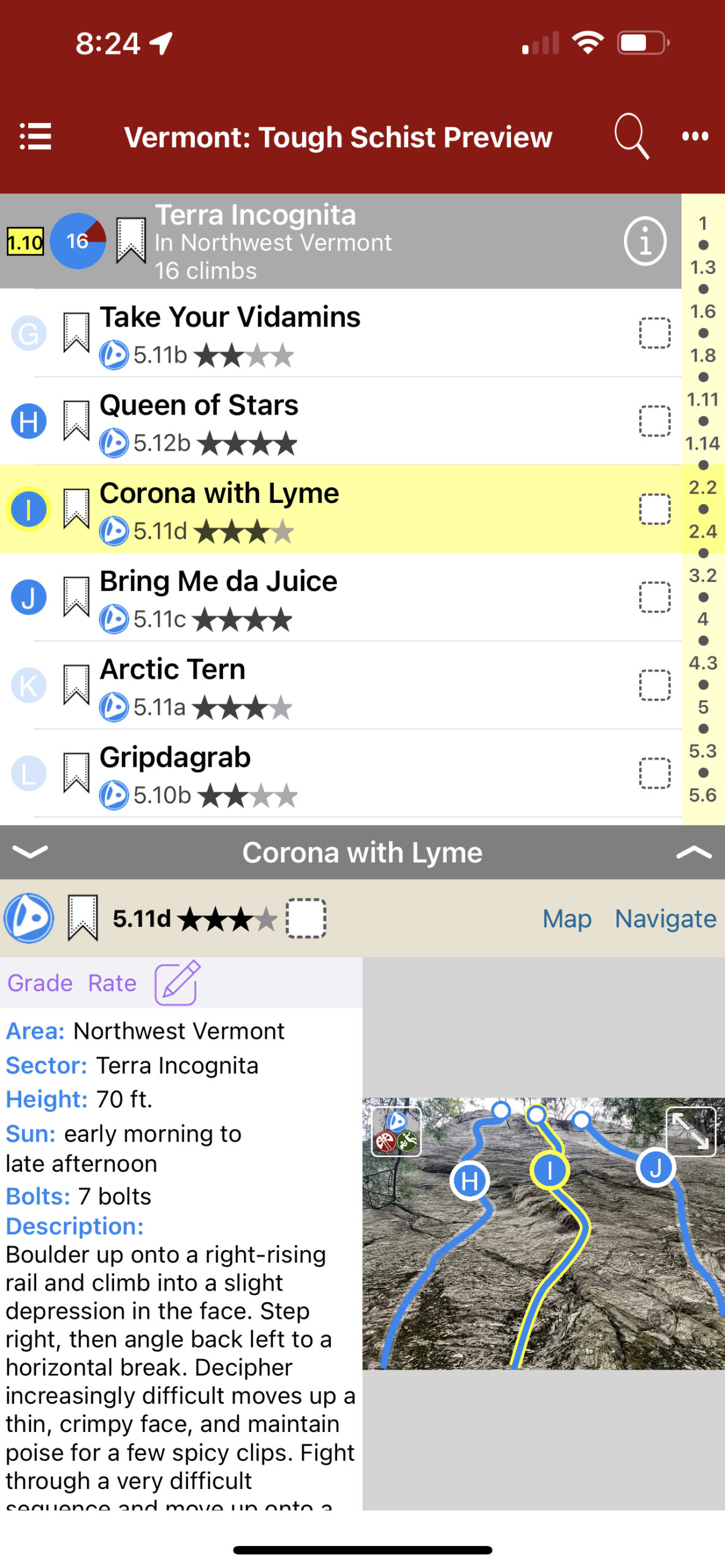Show Terra Incognita info
725x1568 pixels.
(x=645, y=241)
